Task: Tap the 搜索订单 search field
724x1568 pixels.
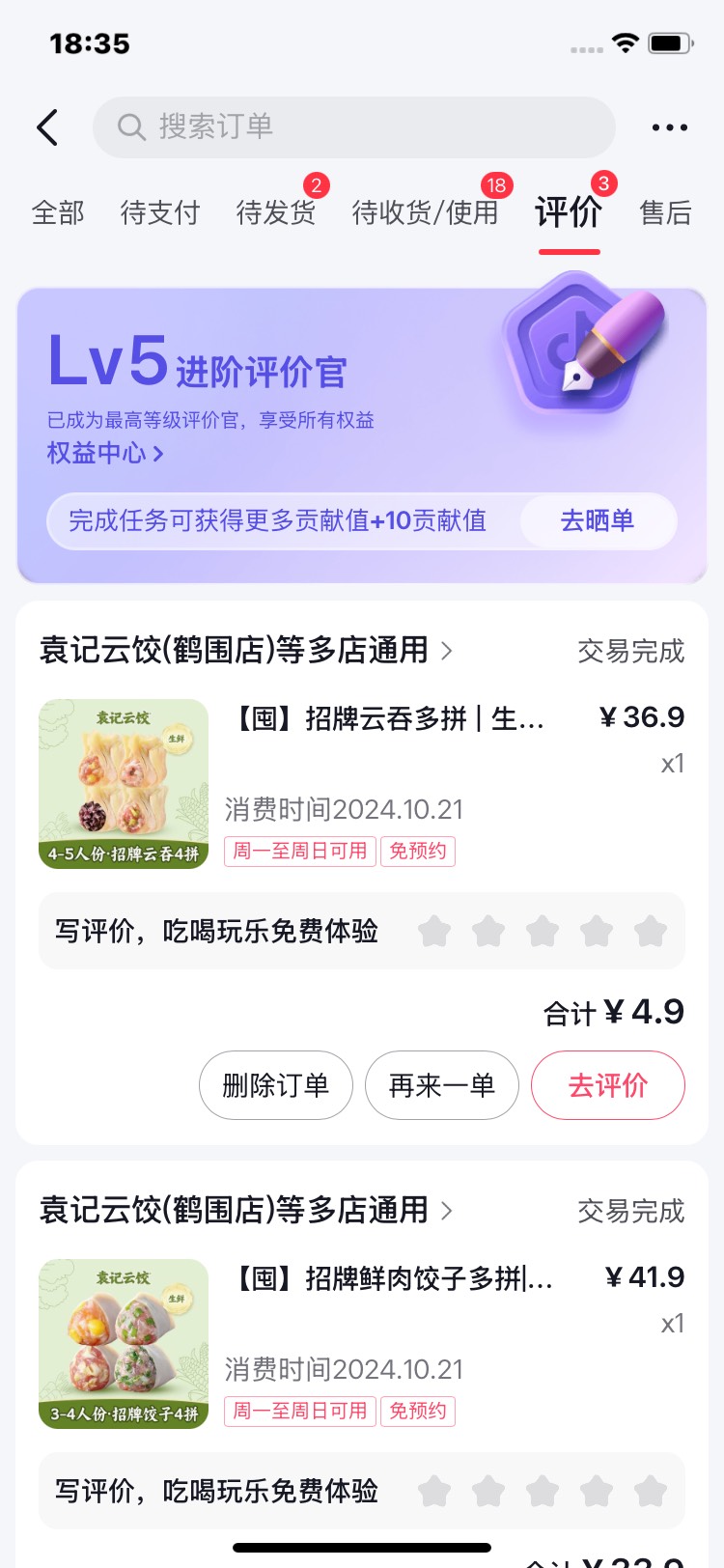Action: 353,127
